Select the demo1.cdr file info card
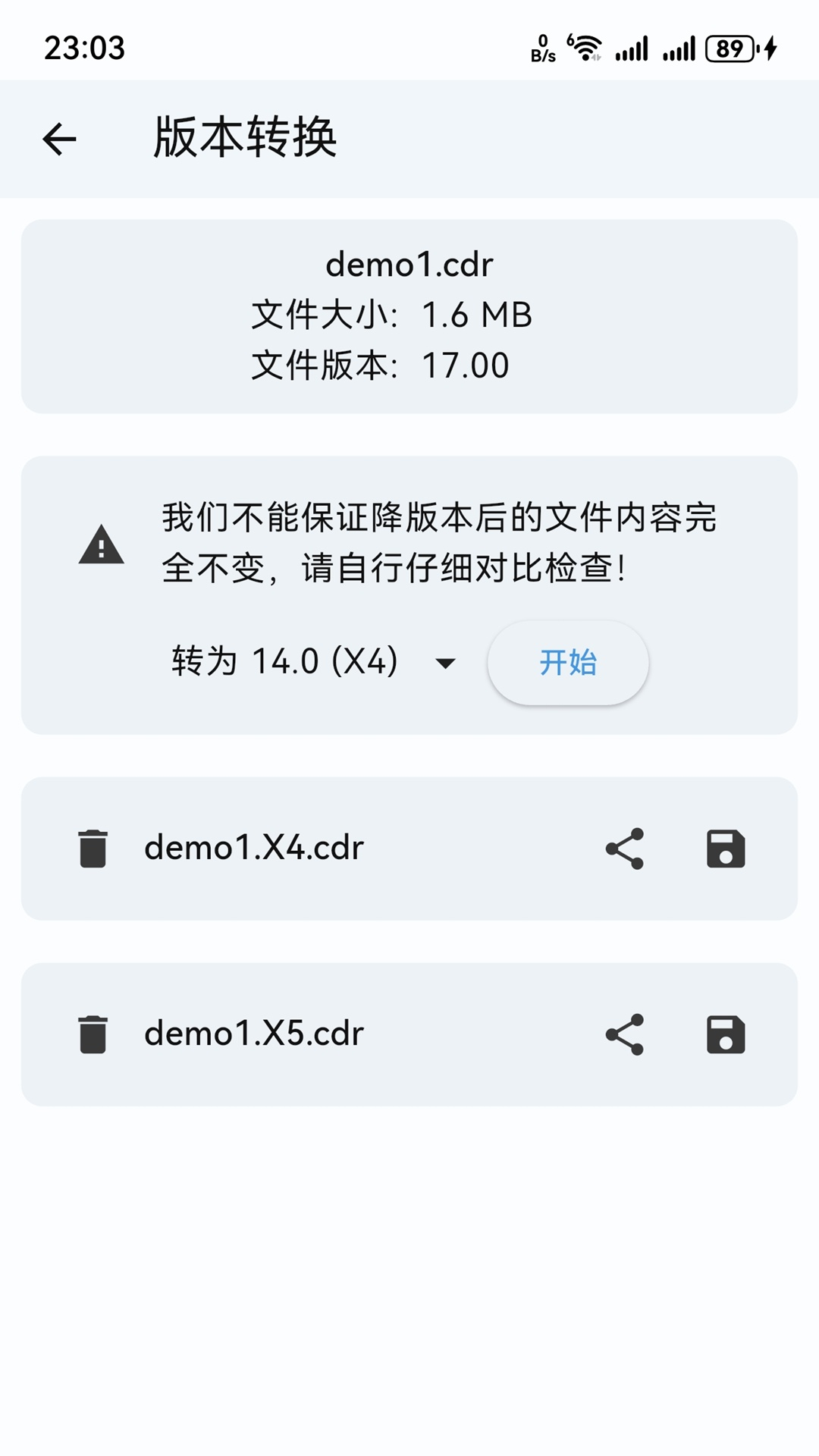Screen dimensions: 819x1456 (409, 315)
